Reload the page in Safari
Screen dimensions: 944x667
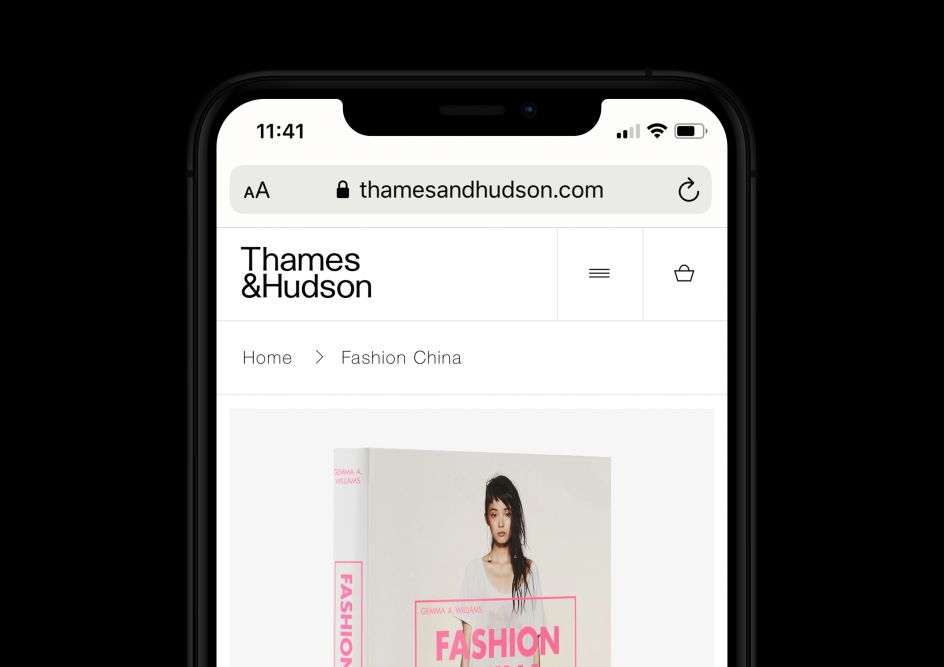point(688,190)
